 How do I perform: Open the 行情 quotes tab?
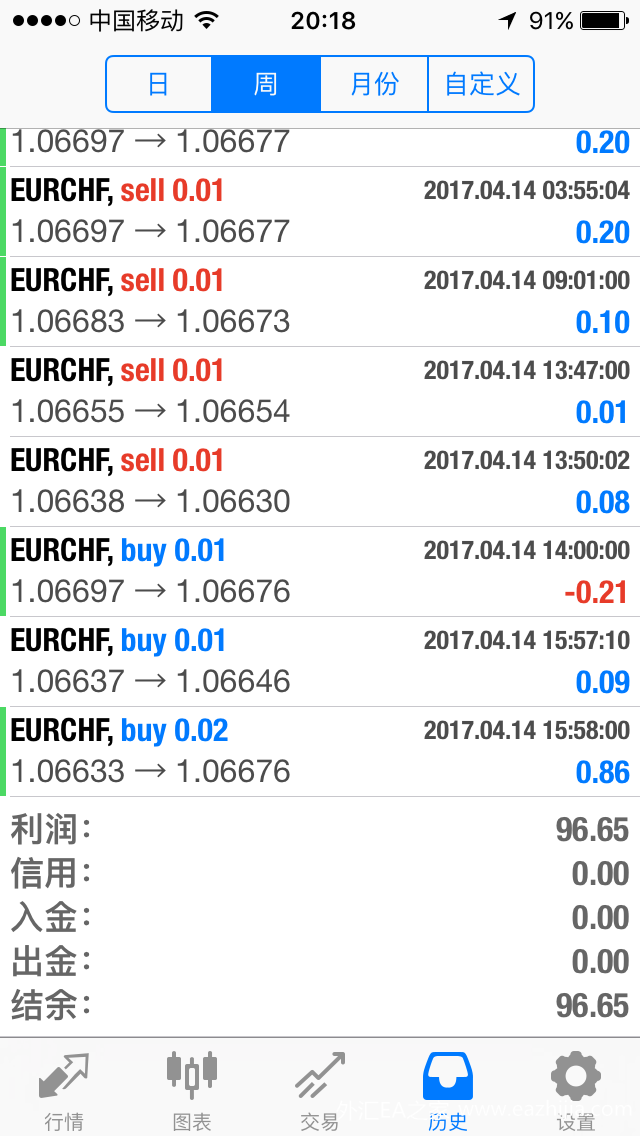tap(64, 1090)
